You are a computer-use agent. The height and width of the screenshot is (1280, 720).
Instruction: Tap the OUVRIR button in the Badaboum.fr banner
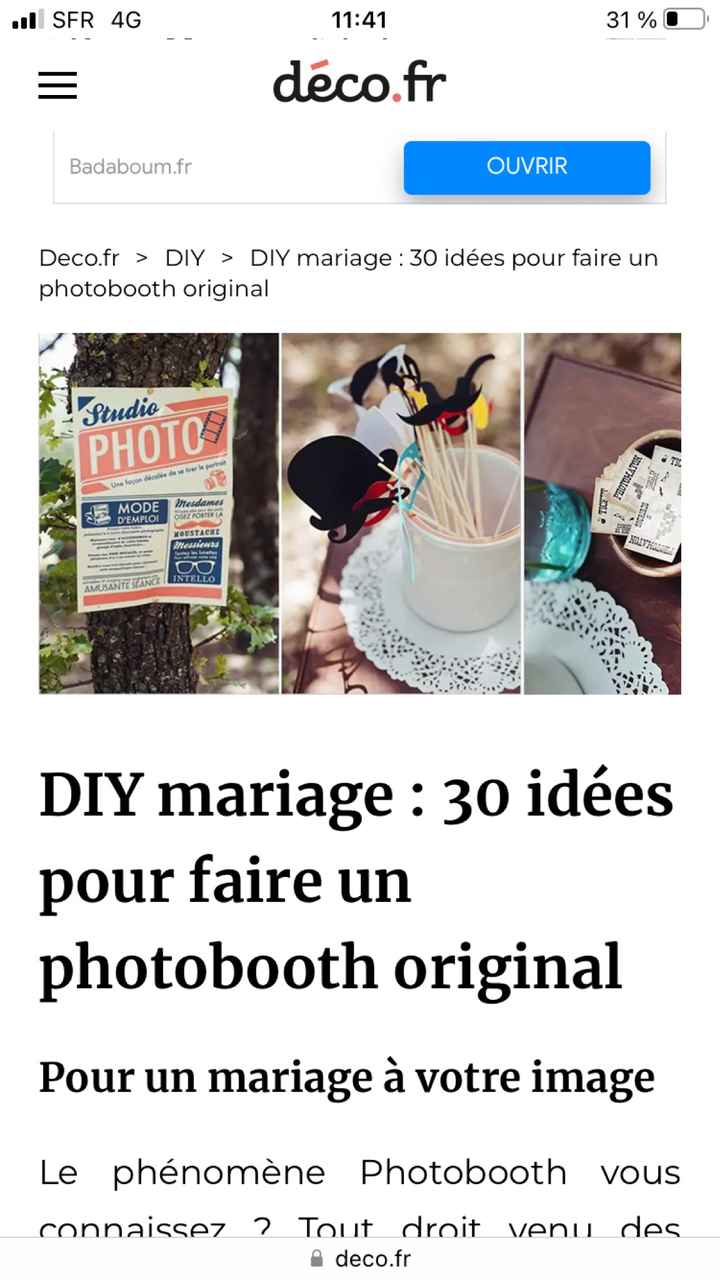[526, 167]
